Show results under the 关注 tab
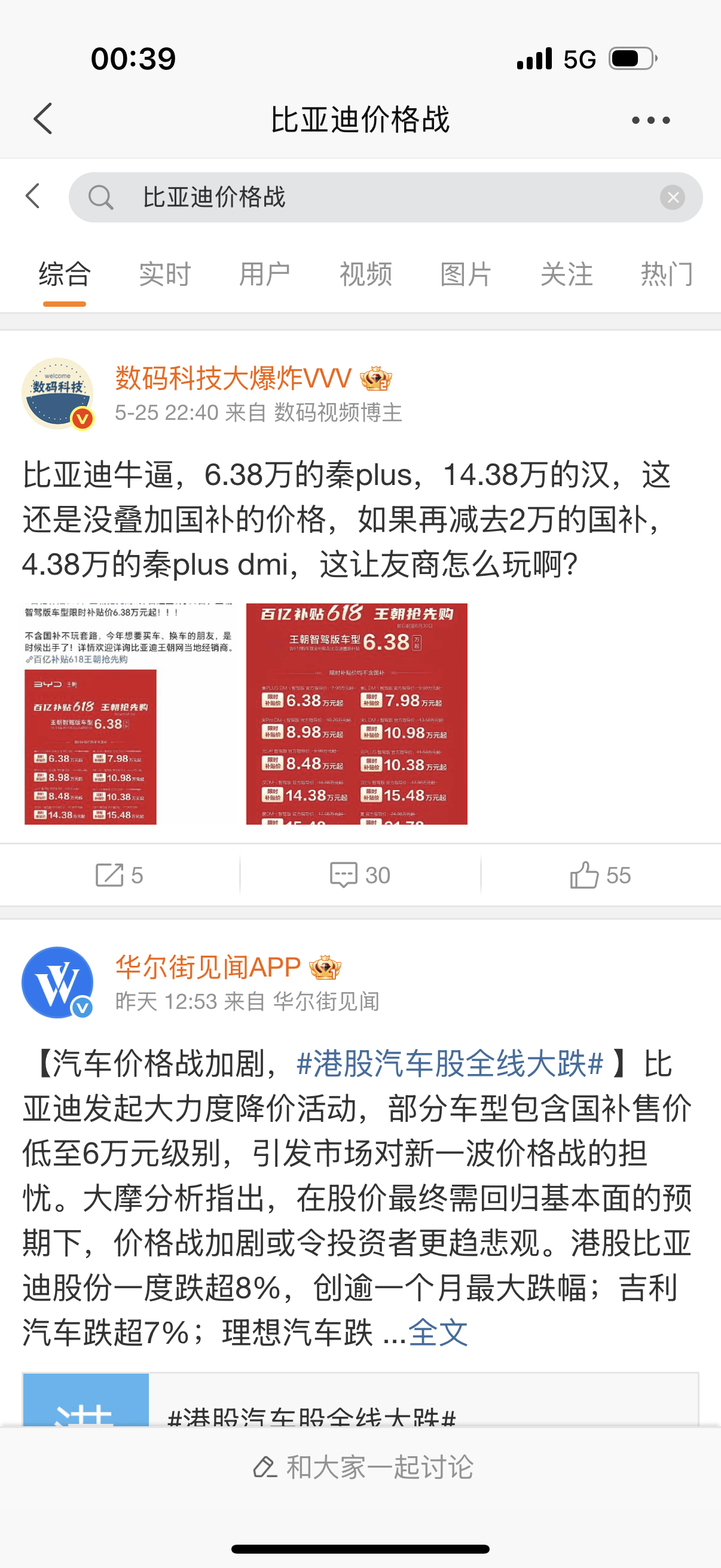This screenshot has width=721, height=1568. pos(566,274)
